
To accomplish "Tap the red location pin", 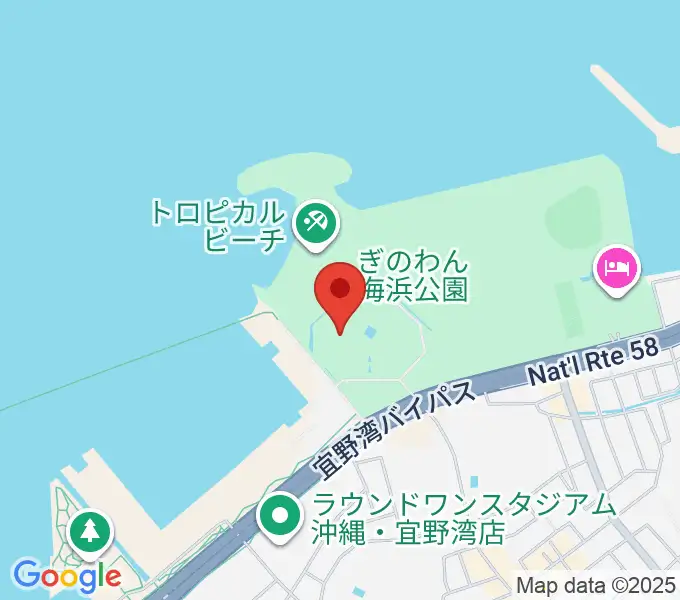I will (x=340, y=292).
